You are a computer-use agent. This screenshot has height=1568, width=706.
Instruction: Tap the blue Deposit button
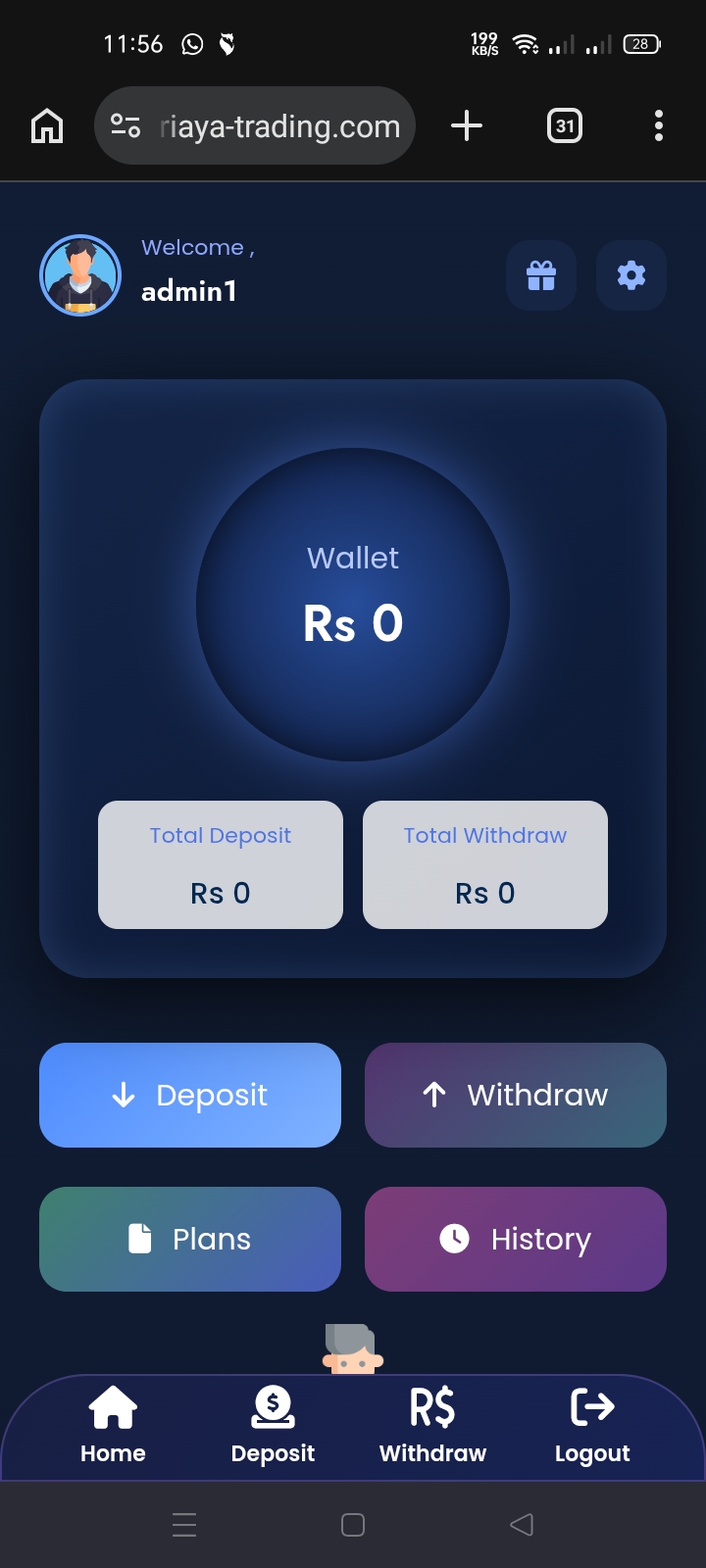pos(190,1095)
